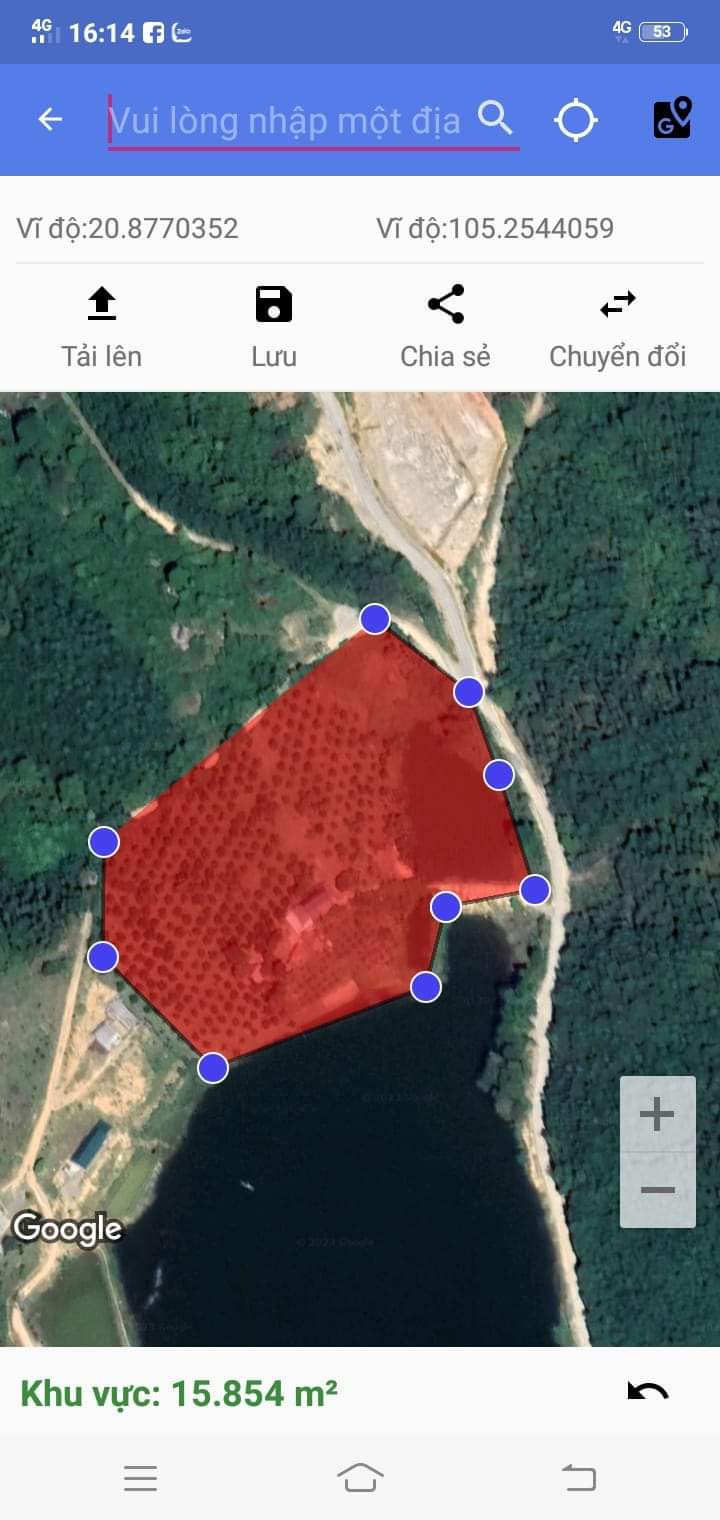Image resolution: width=720 pixels, height=1520 pixels.
Task: Open Chuyển đổi unit conversion
Action: point(617,326)
